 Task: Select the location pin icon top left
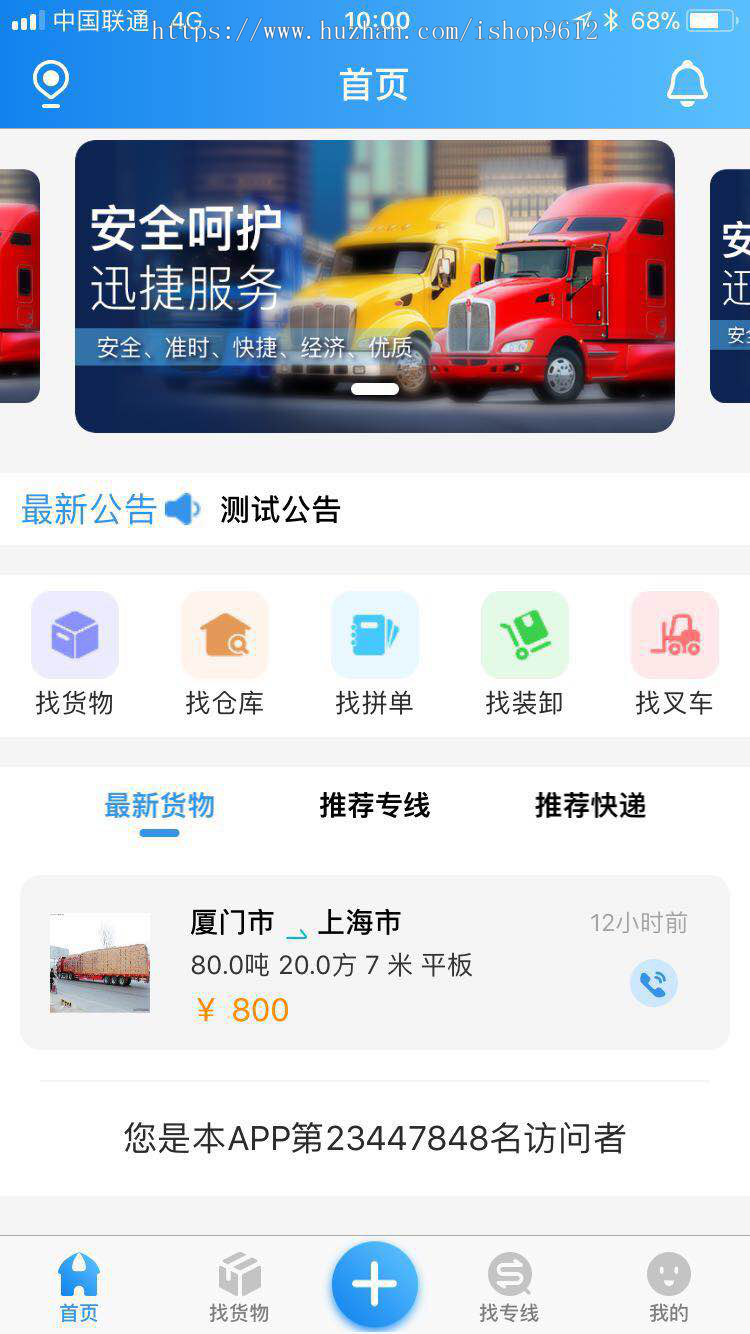point(48,84)
